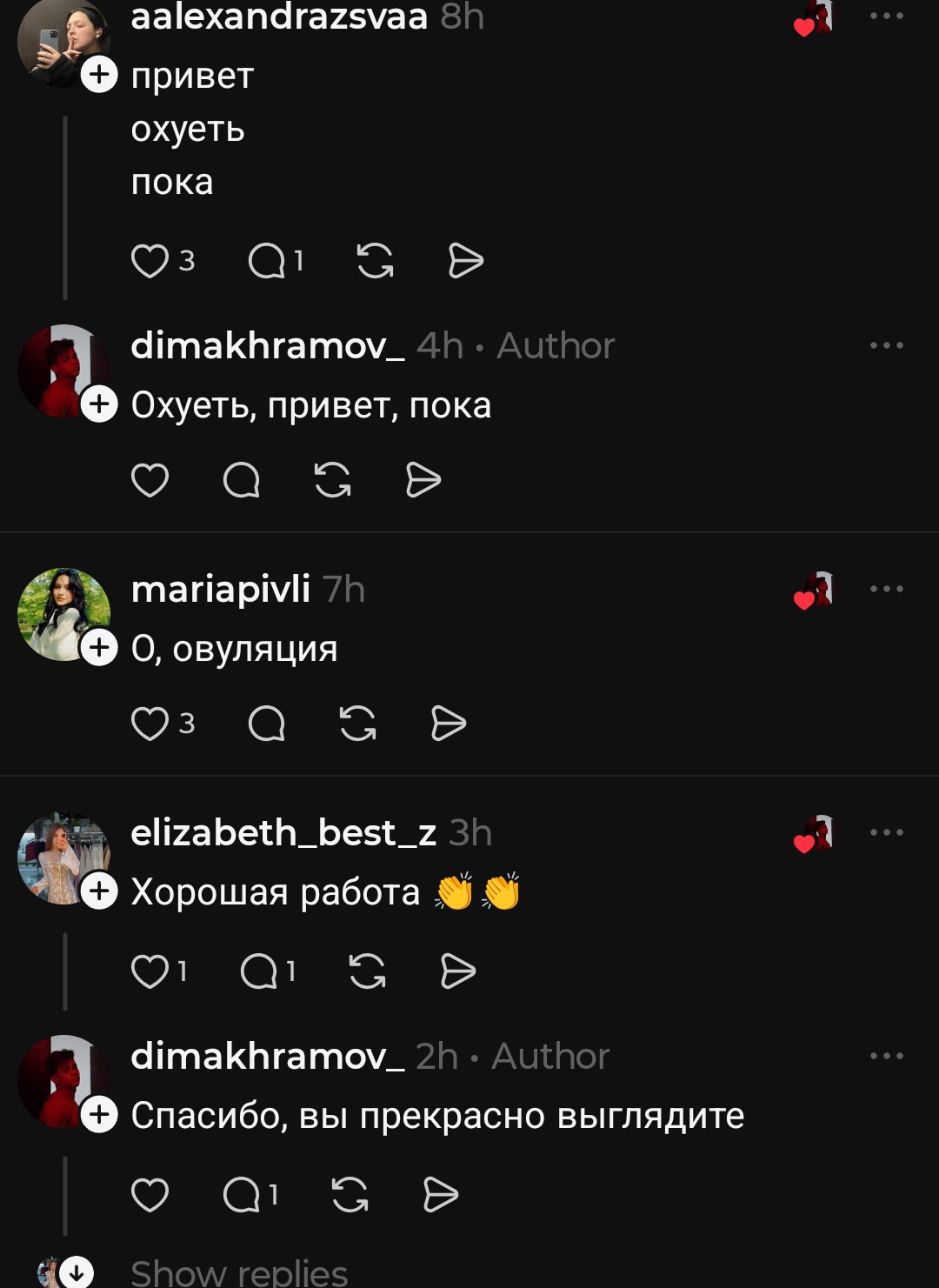Image resolution: width=939 pixels, height=1288 pixels.
Task: Like mariapivli's comment "О, овуляция"
Action: tap(150, 724)
